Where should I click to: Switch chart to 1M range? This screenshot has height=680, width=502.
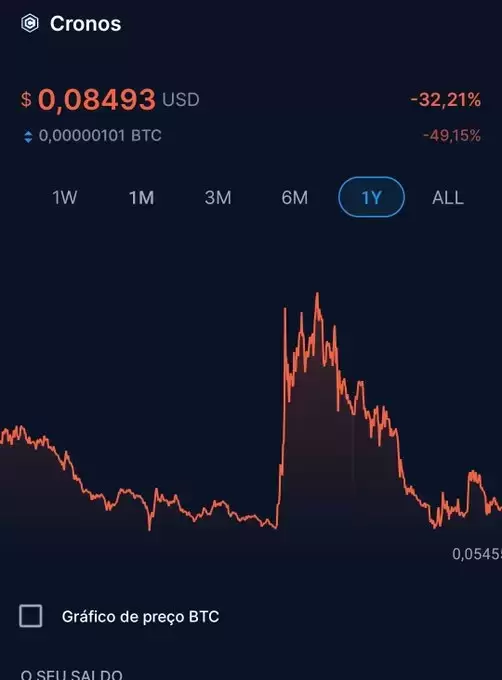(141, 198)
